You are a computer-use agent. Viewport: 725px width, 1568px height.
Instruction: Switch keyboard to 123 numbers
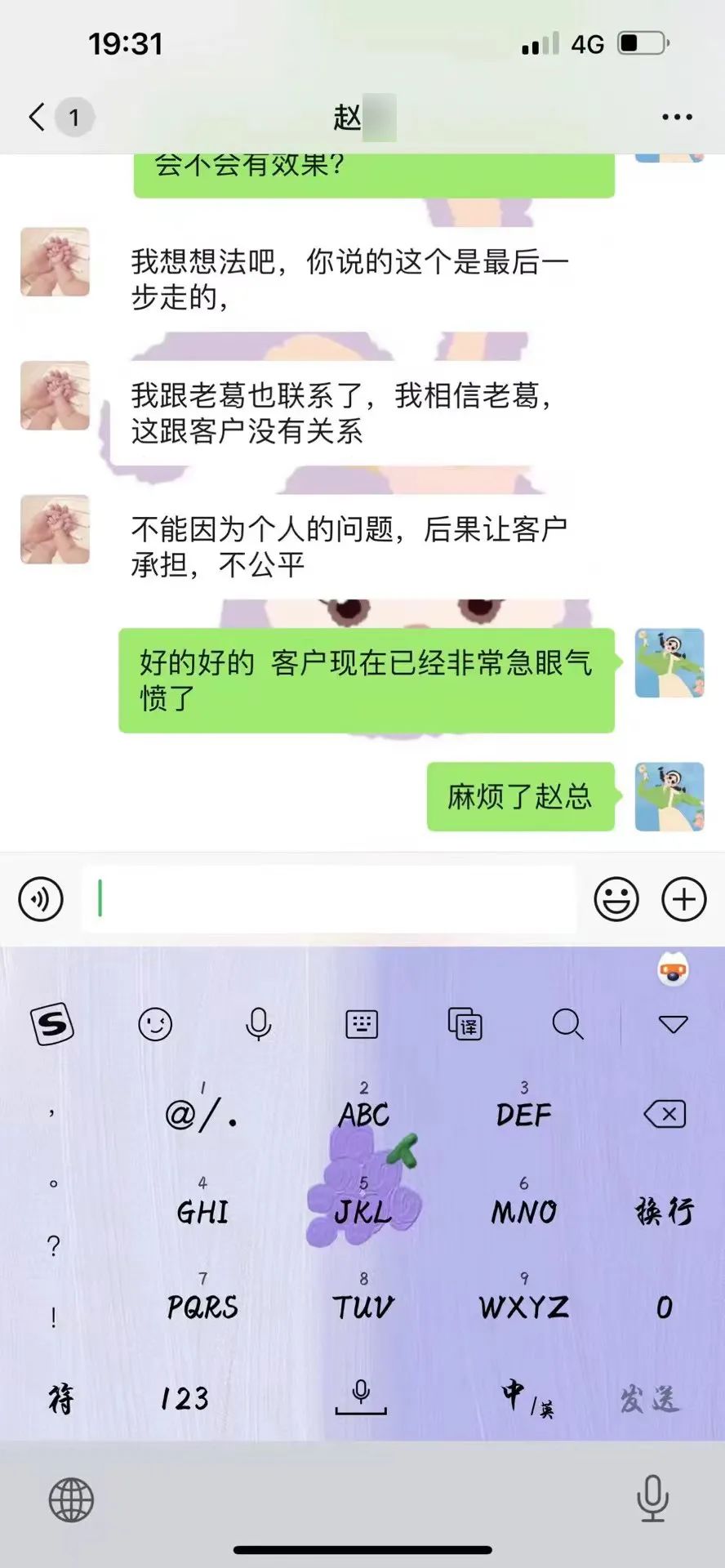point(185,1398)
